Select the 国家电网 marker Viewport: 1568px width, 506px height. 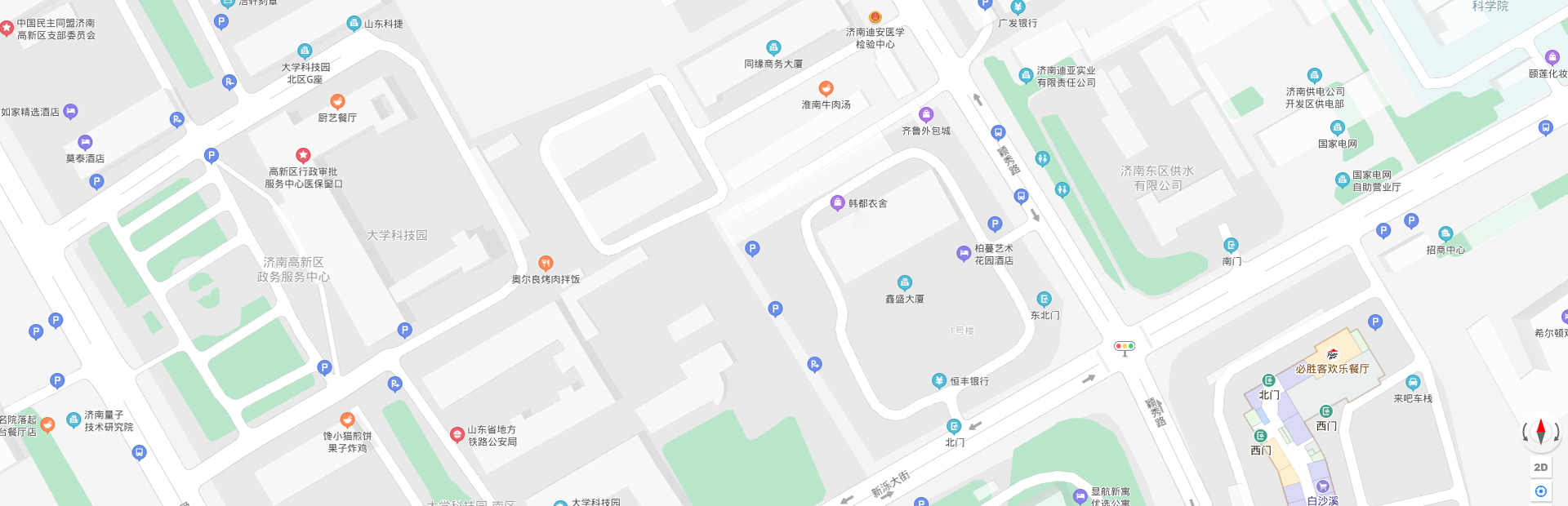(x=1337, y=128)
